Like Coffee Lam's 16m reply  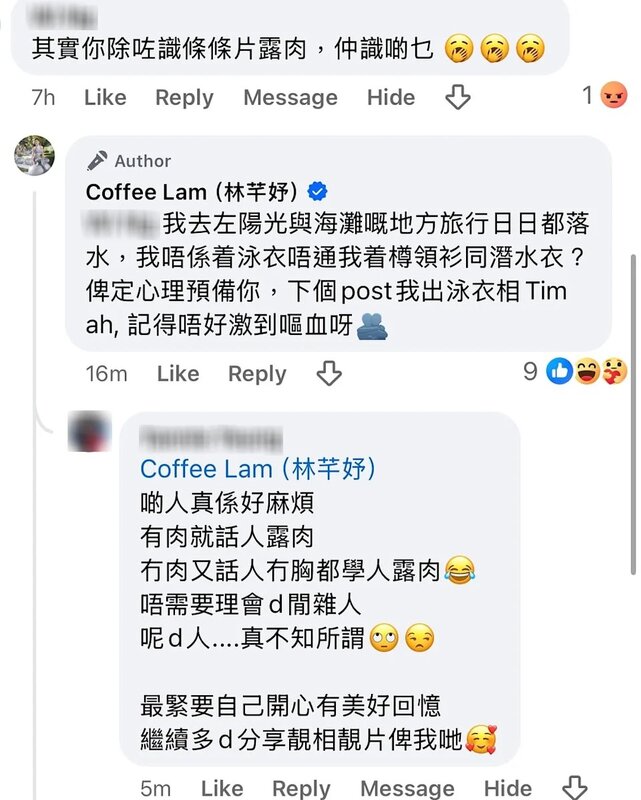click(178, 373)
